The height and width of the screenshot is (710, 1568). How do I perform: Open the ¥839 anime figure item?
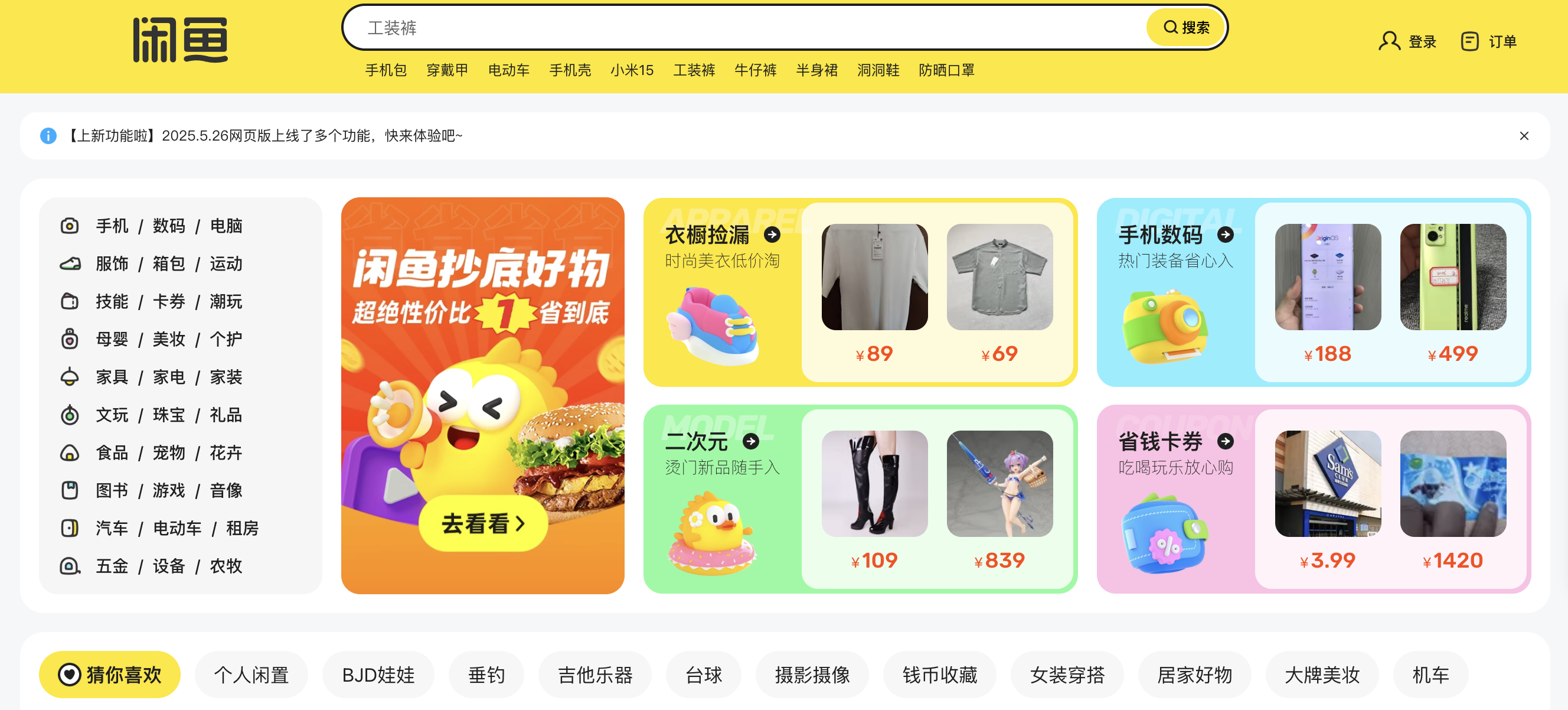999,484
